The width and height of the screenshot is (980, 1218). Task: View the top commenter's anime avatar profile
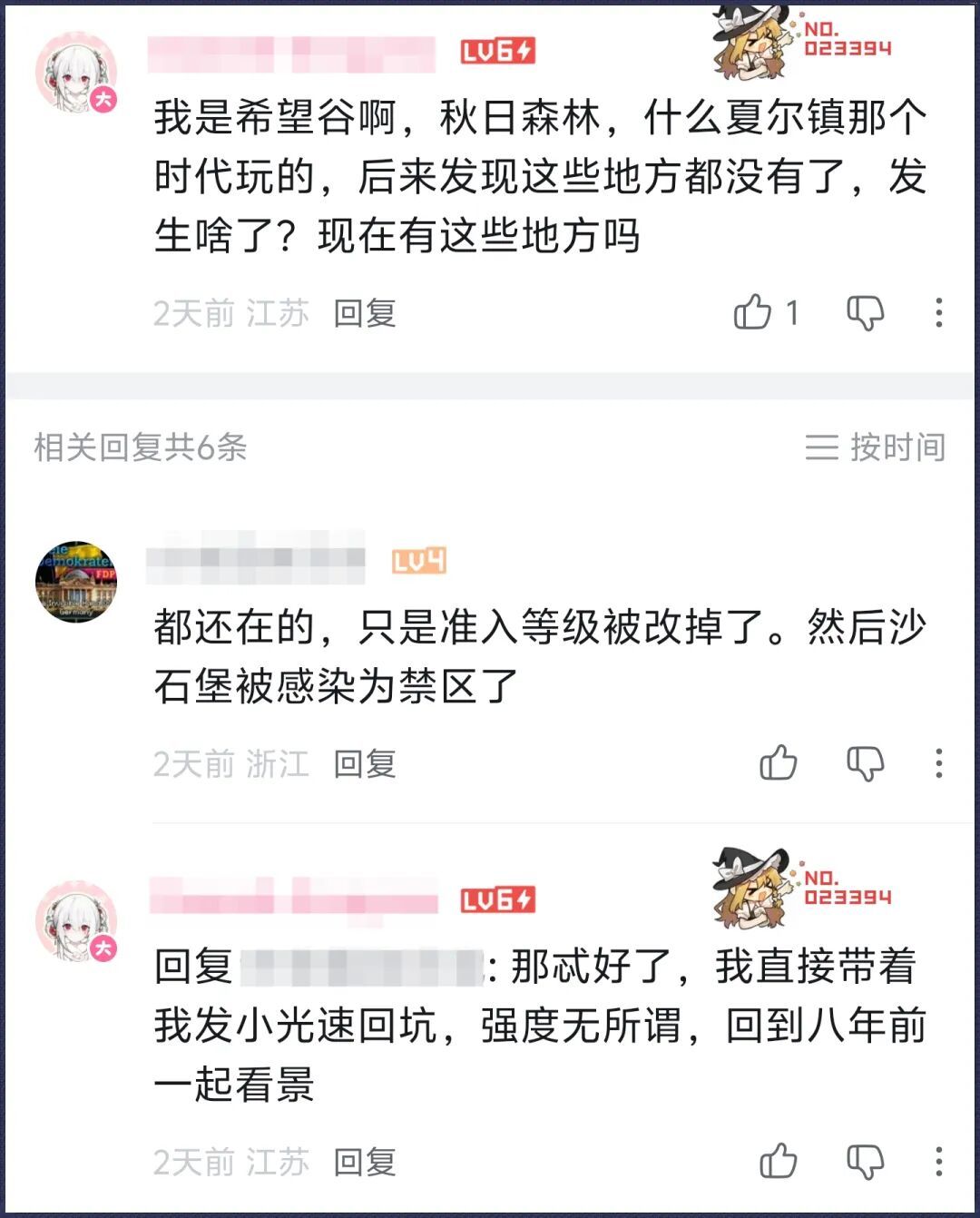(x=76, y=73)
